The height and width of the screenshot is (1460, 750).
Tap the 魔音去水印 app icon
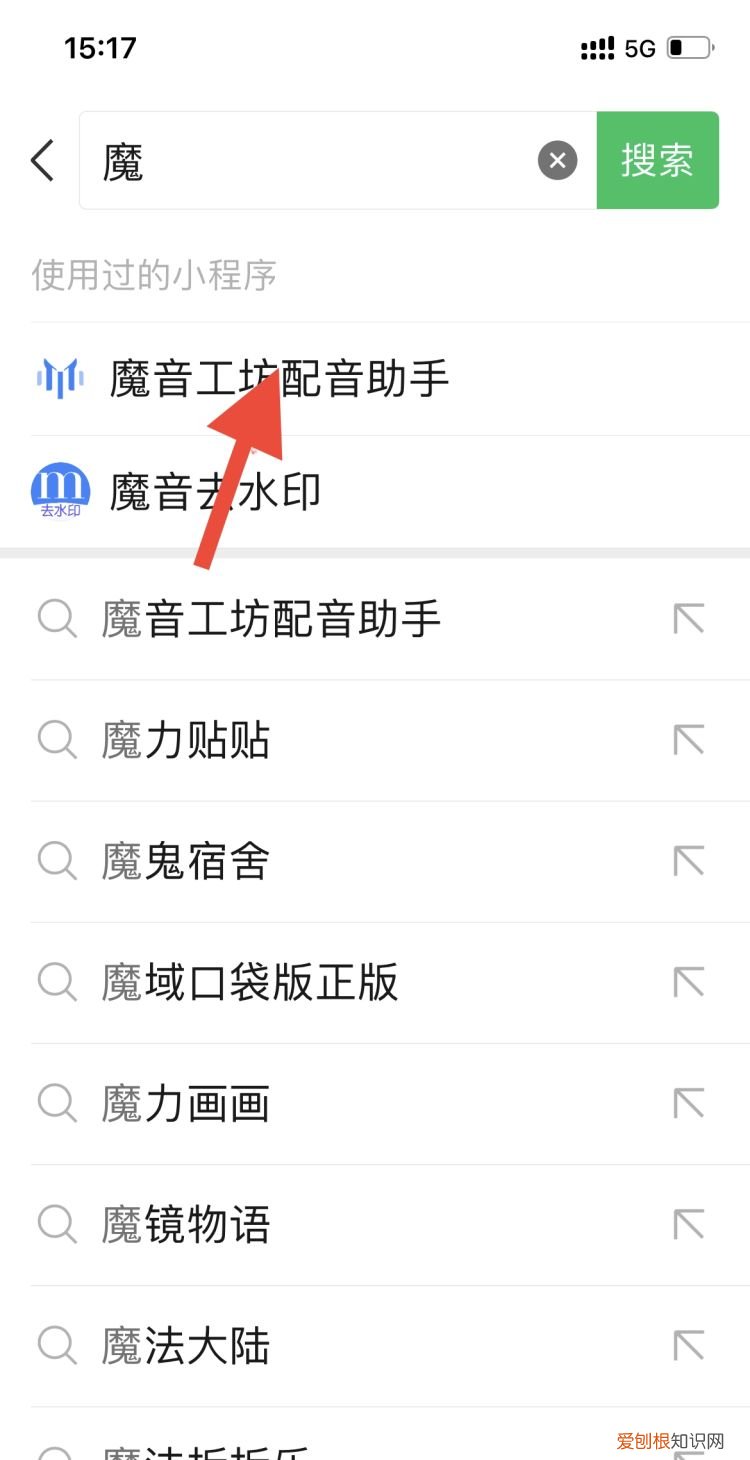tap(59, 490)
